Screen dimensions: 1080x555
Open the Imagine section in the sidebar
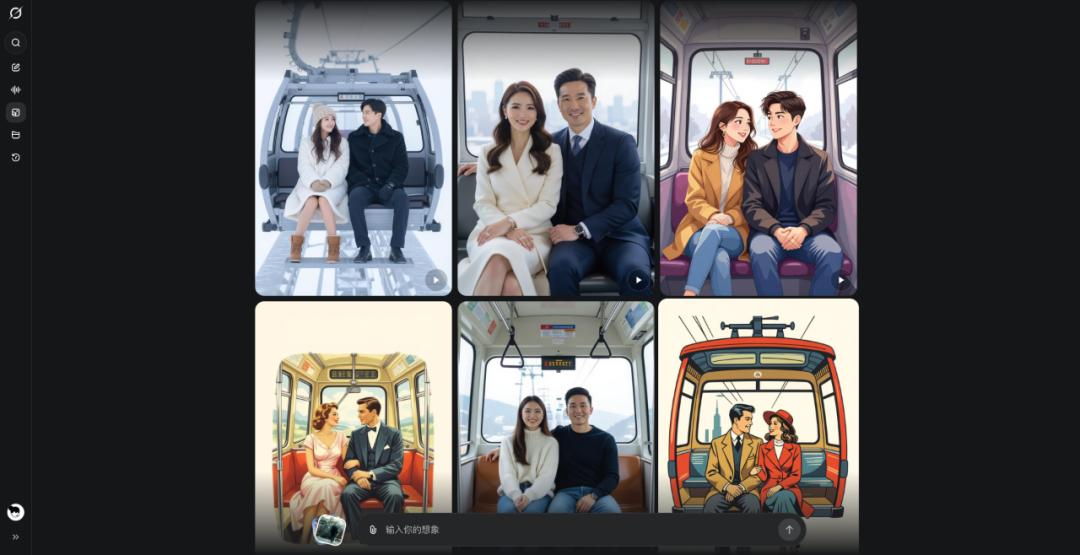click(15, 112)
